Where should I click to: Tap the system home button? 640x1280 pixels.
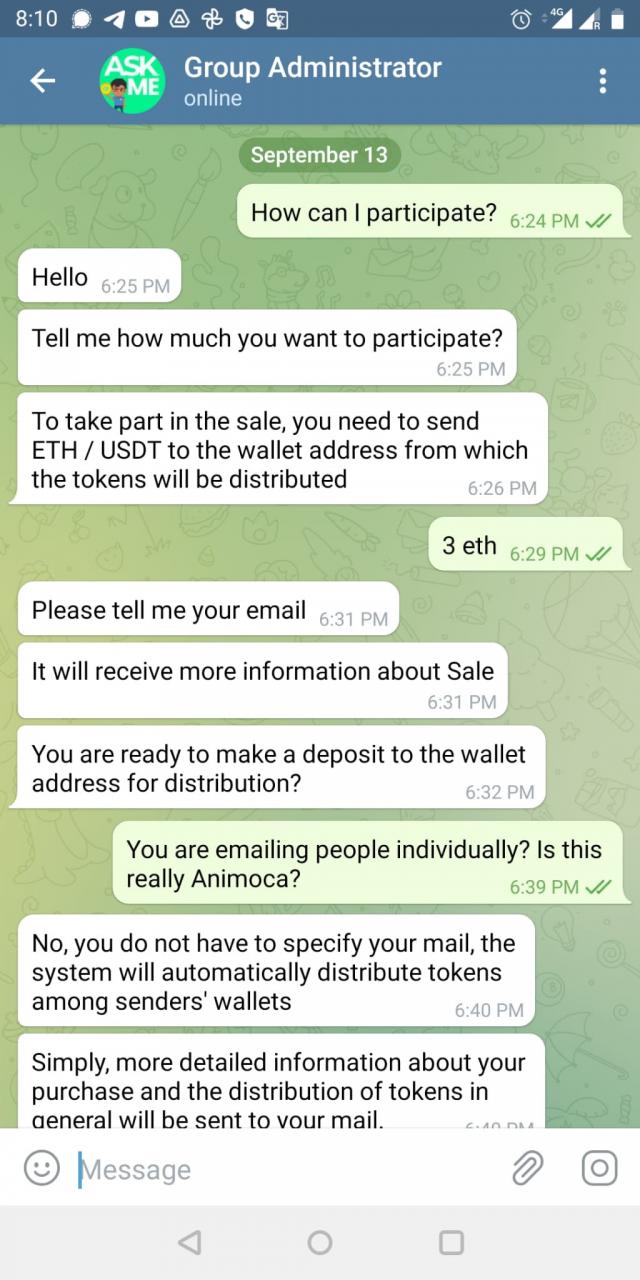[320, 1242]
